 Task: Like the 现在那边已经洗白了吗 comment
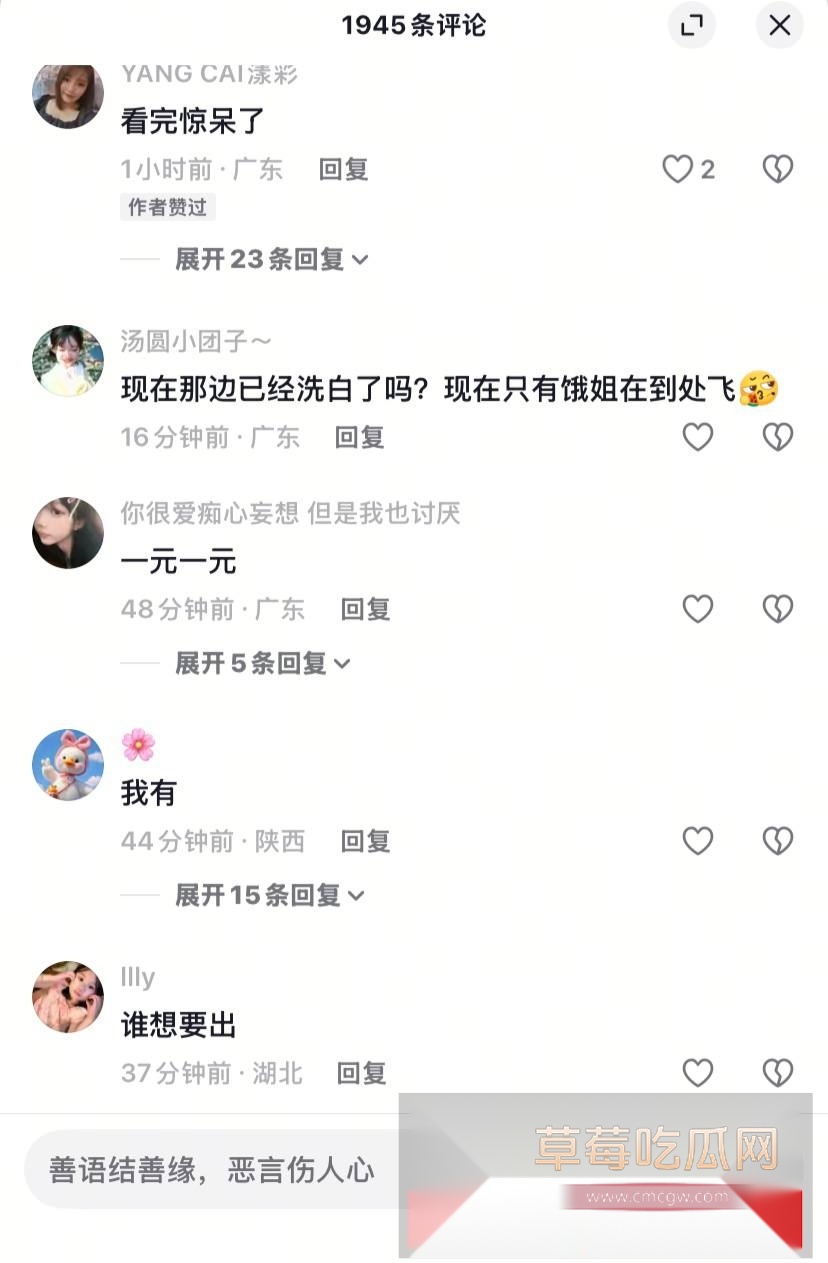tap(698, 437)
